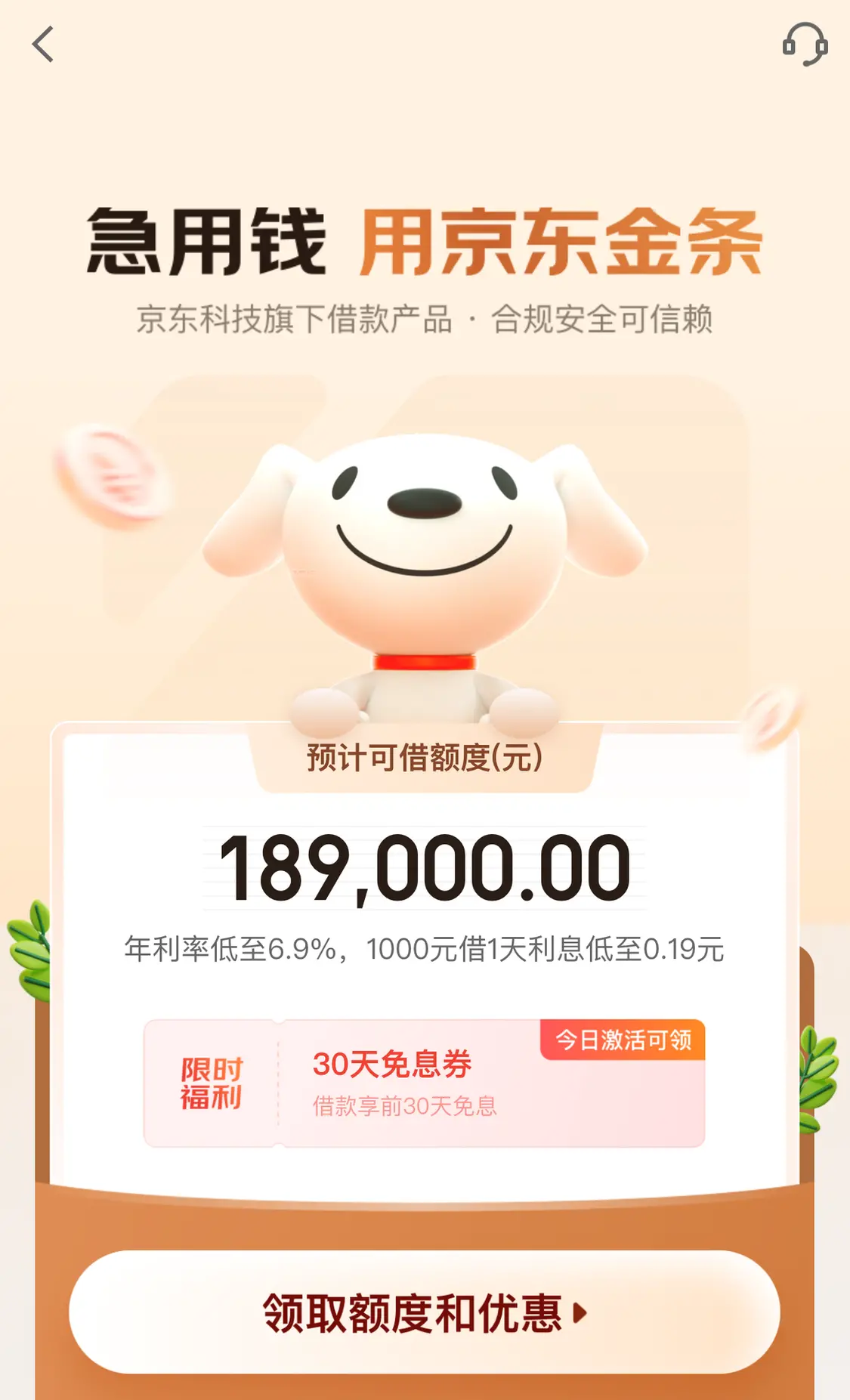Open customer service headset icon

[x=804, y=45]
